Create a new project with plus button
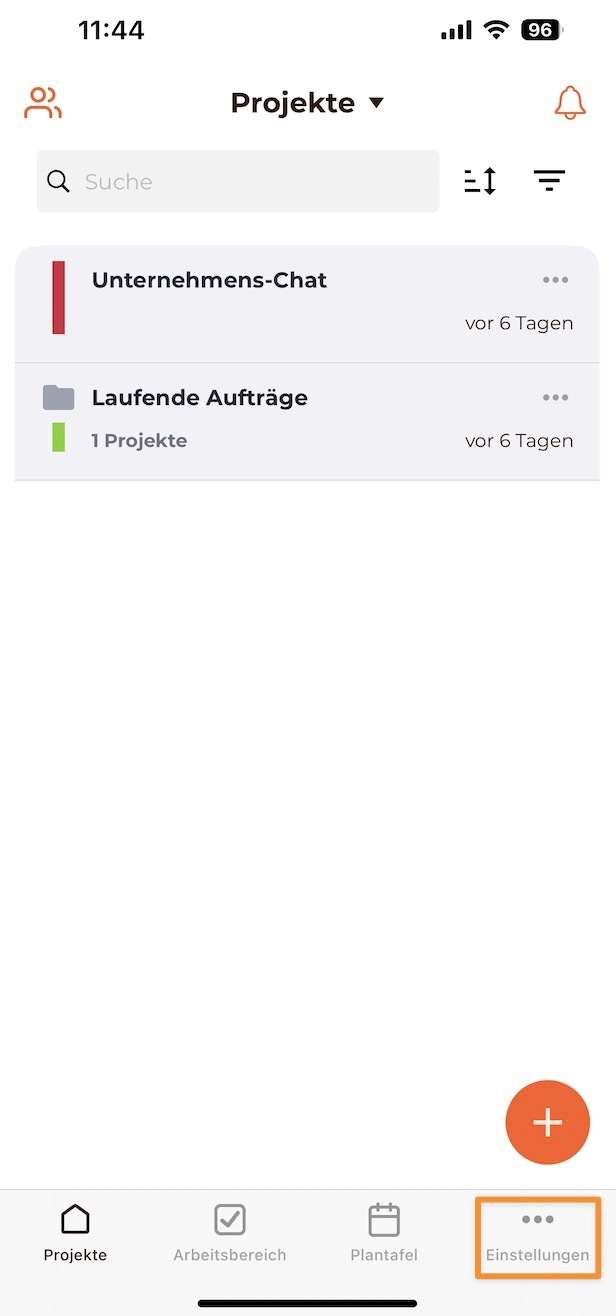This screenshot has width=616, height=1316. pos(548,1122)
